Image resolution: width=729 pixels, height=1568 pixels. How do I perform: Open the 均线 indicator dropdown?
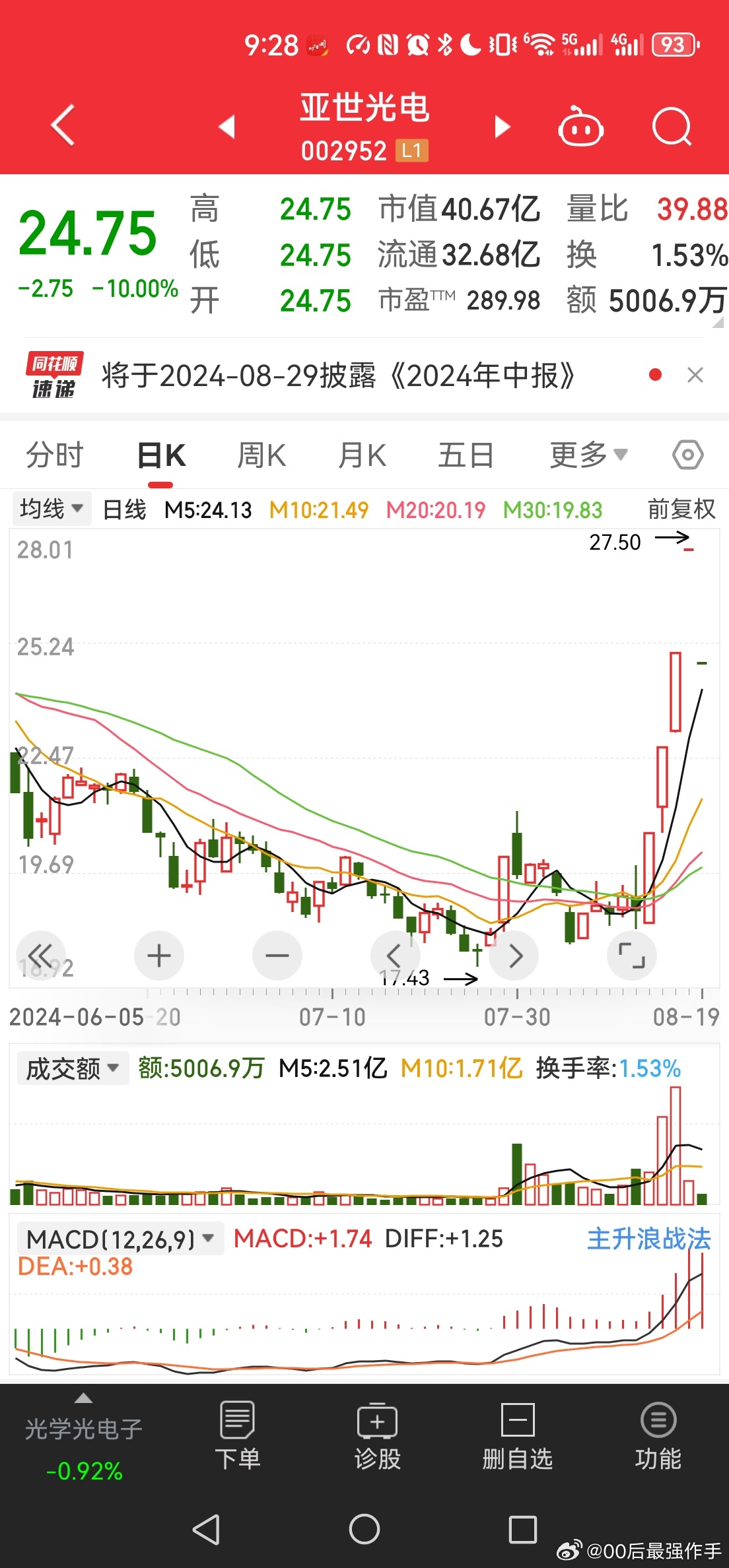(52, 509)
